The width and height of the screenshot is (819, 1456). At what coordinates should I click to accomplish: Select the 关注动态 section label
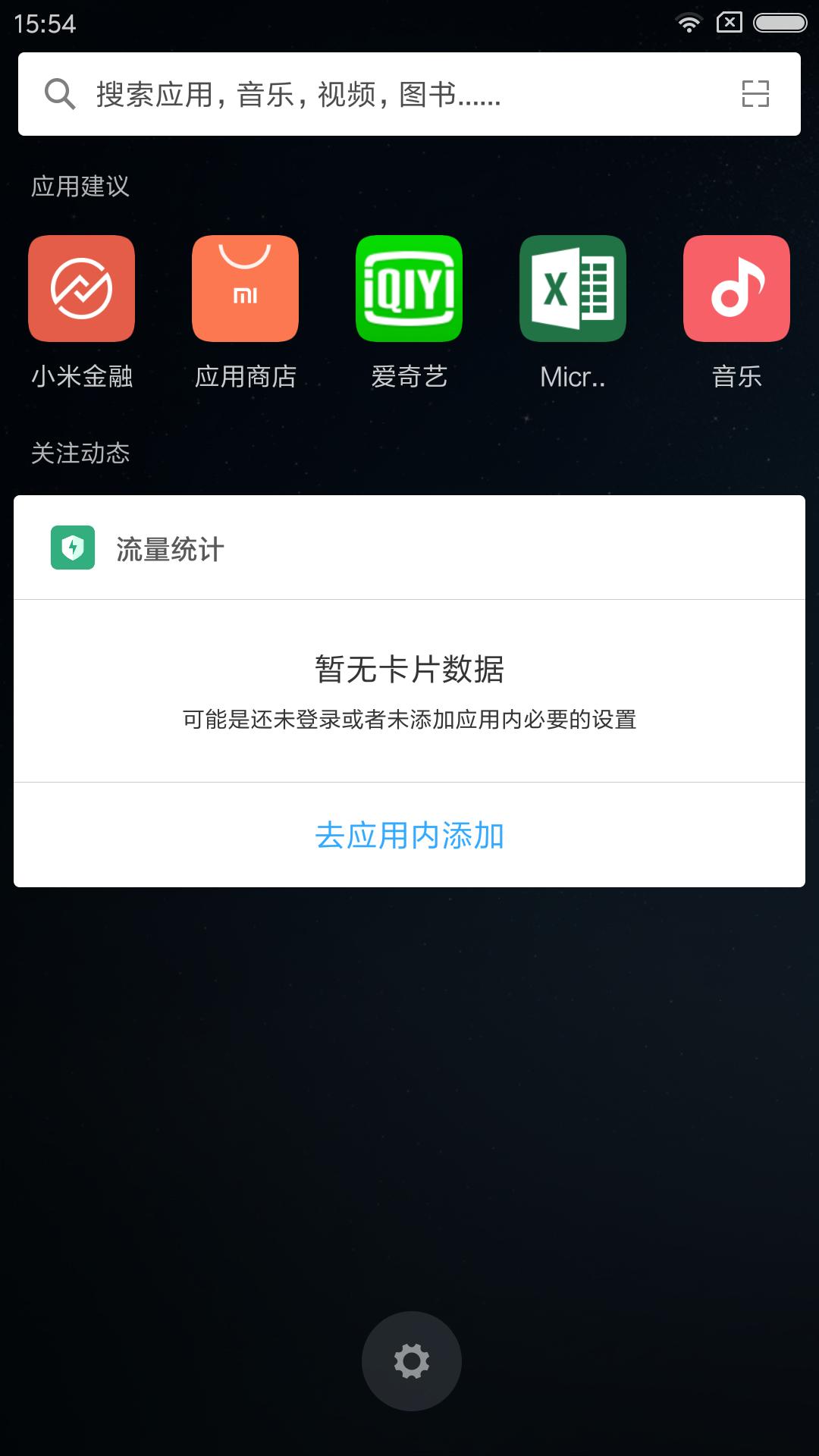coord(79,451)
